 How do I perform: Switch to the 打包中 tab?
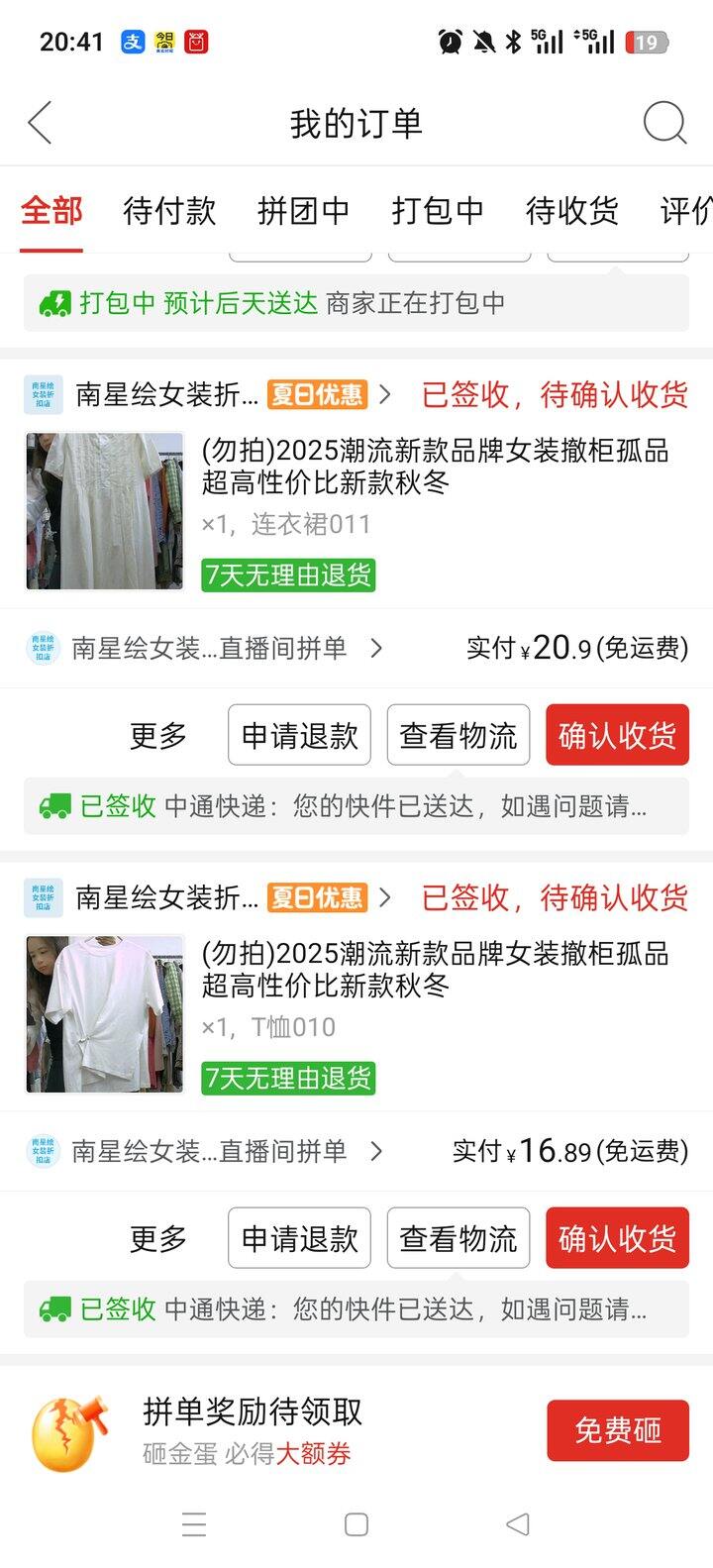[x=438, y=211]
